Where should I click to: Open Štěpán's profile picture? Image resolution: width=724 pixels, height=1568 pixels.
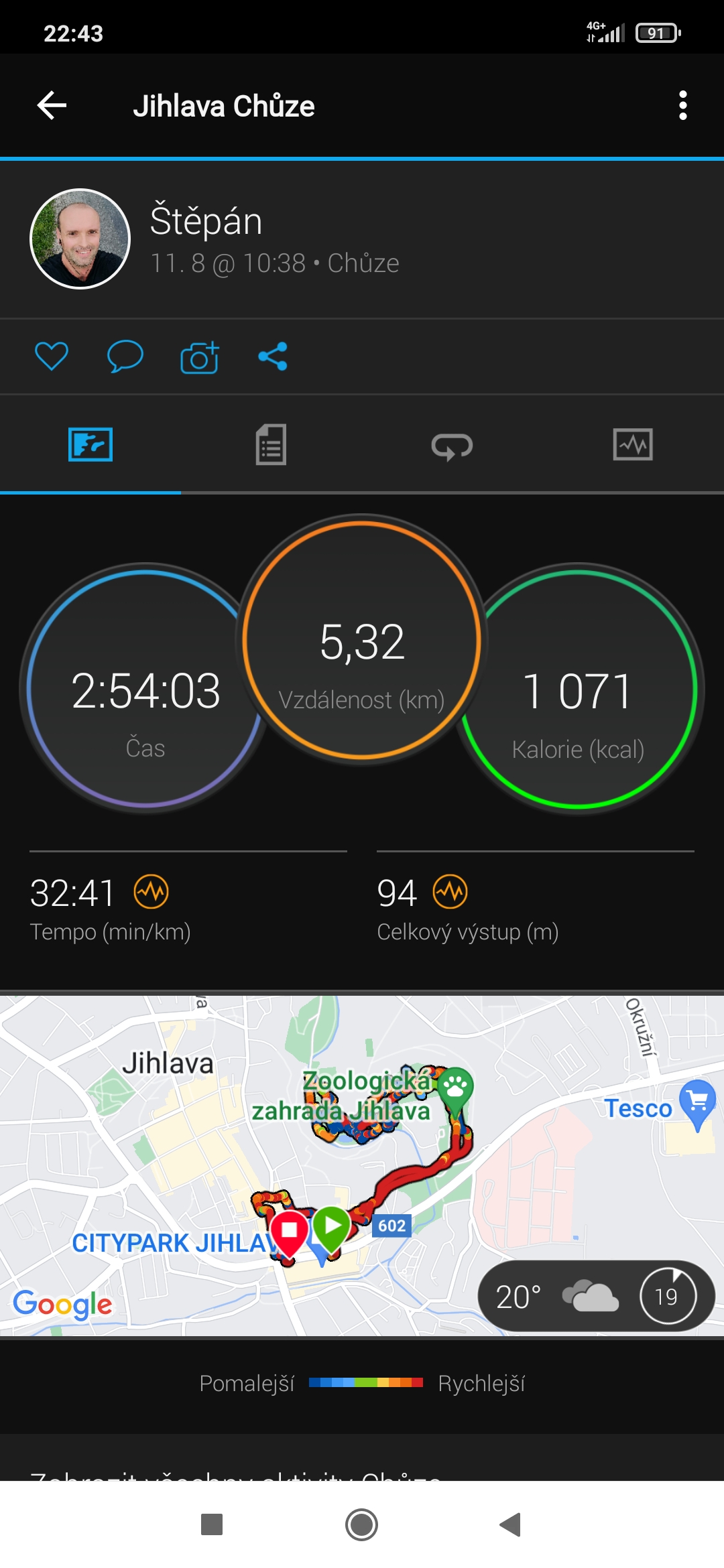pyautogui.click(x=80, y=239)
